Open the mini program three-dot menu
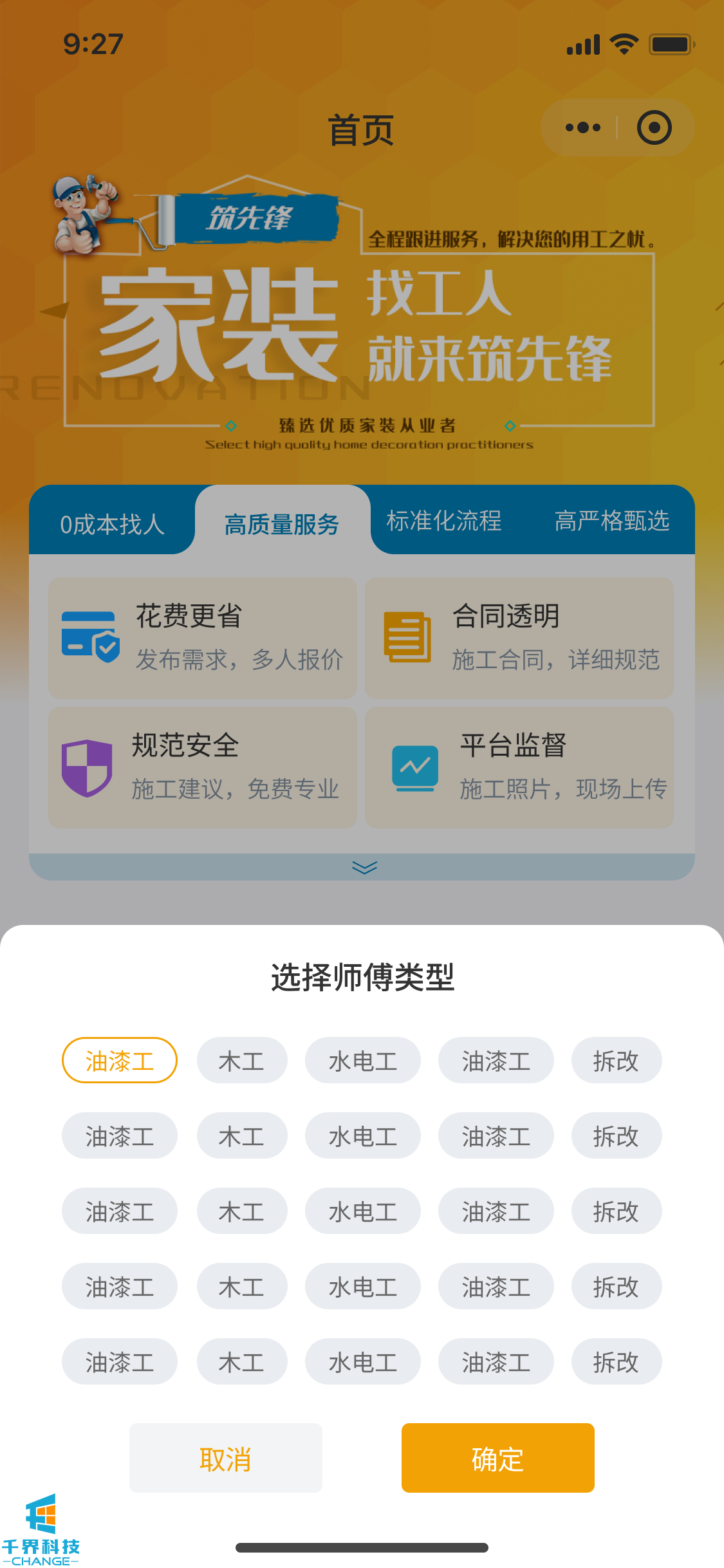724x1568 pixels. (x=582, y=127)
